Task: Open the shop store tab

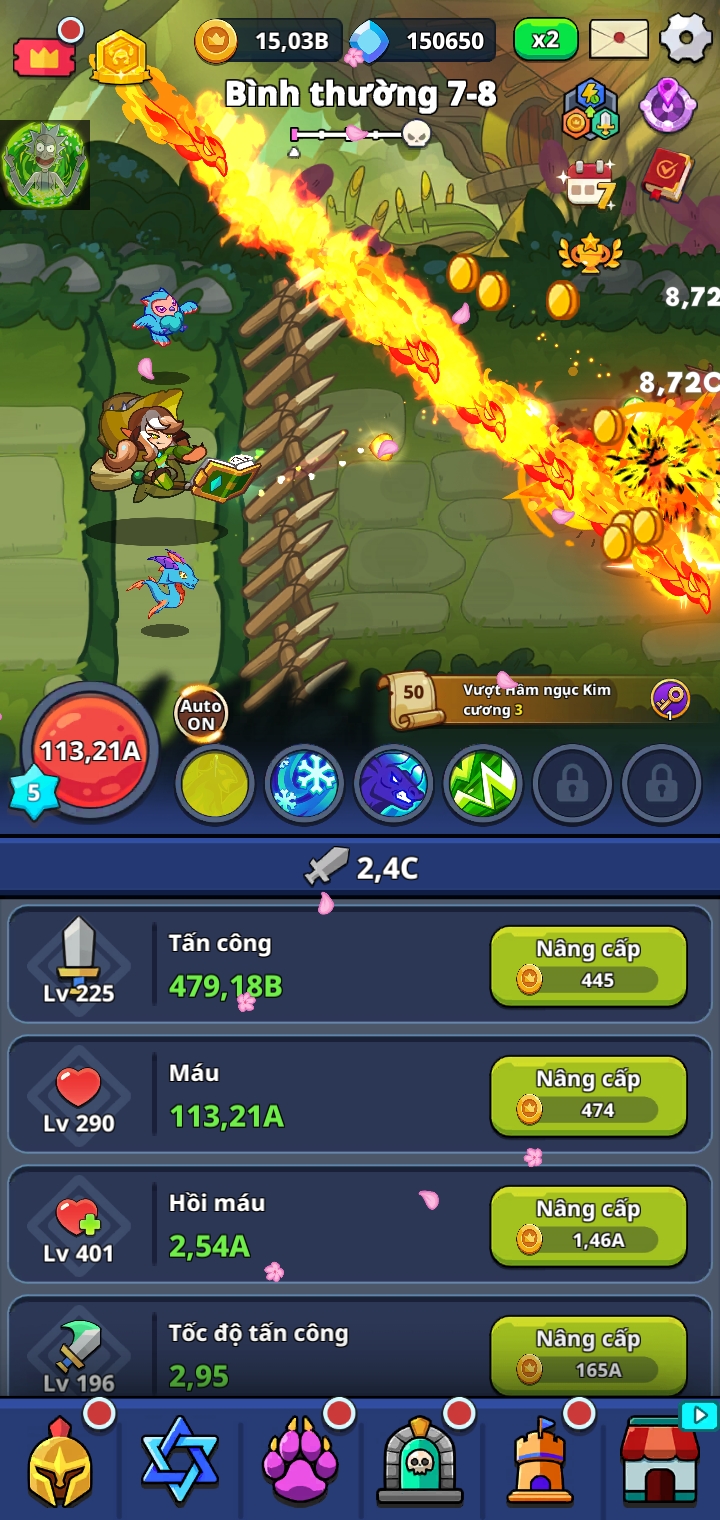Action: (x=660, y=1460)
